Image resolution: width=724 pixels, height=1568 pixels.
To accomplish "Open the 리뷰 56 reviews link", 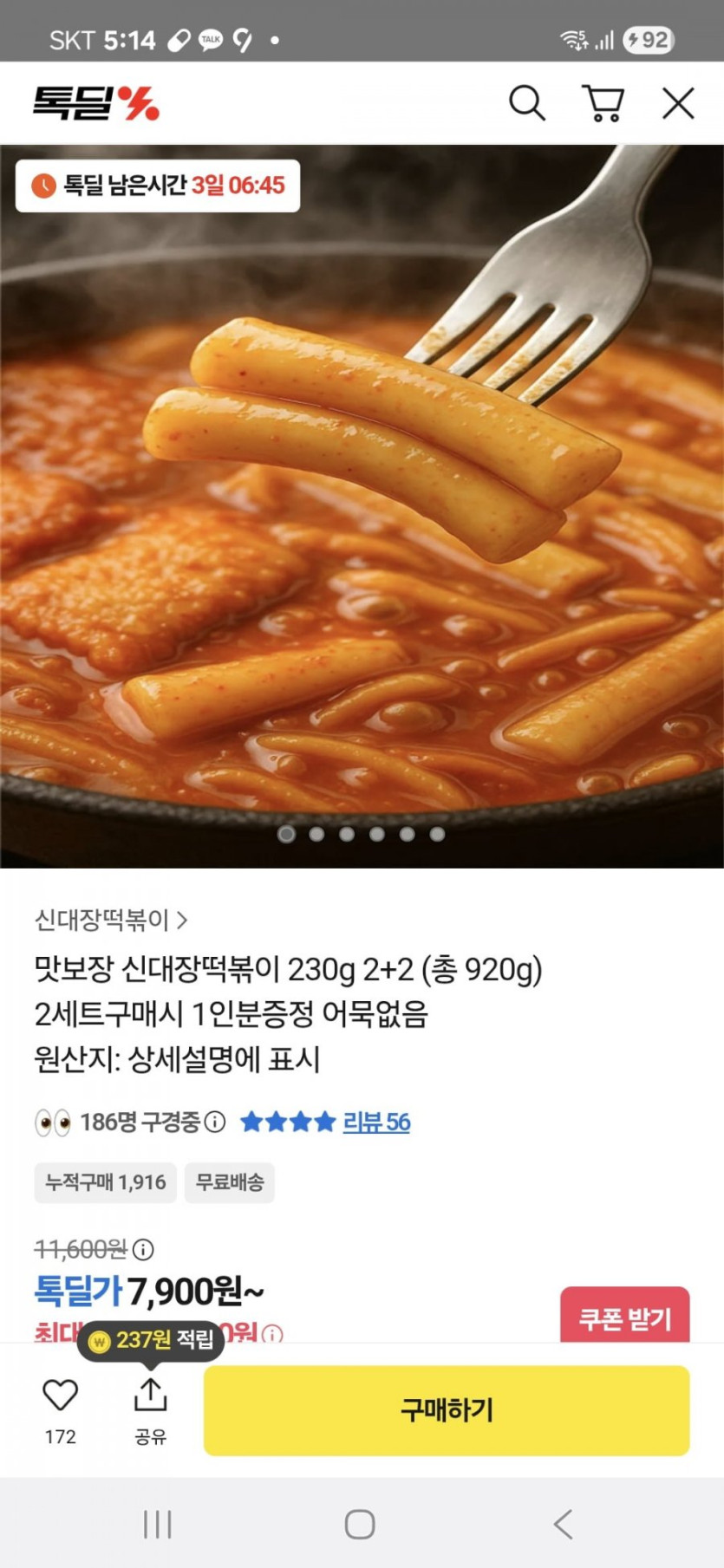I will pyautogui.click(x=376, y=1122).
